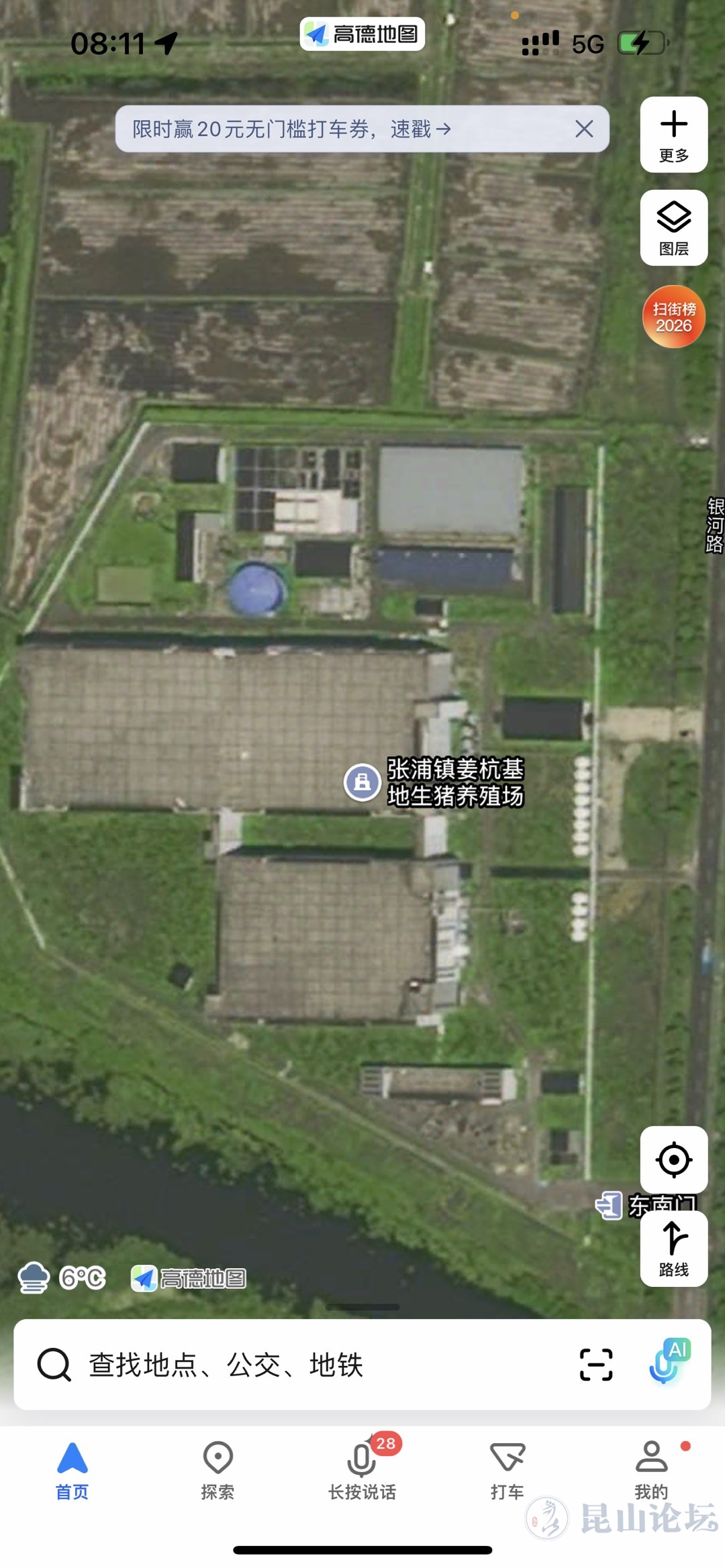Dismiss the taxi coupon banner
This screenshot has height=1568, width=725.
(x=584, y=129)
